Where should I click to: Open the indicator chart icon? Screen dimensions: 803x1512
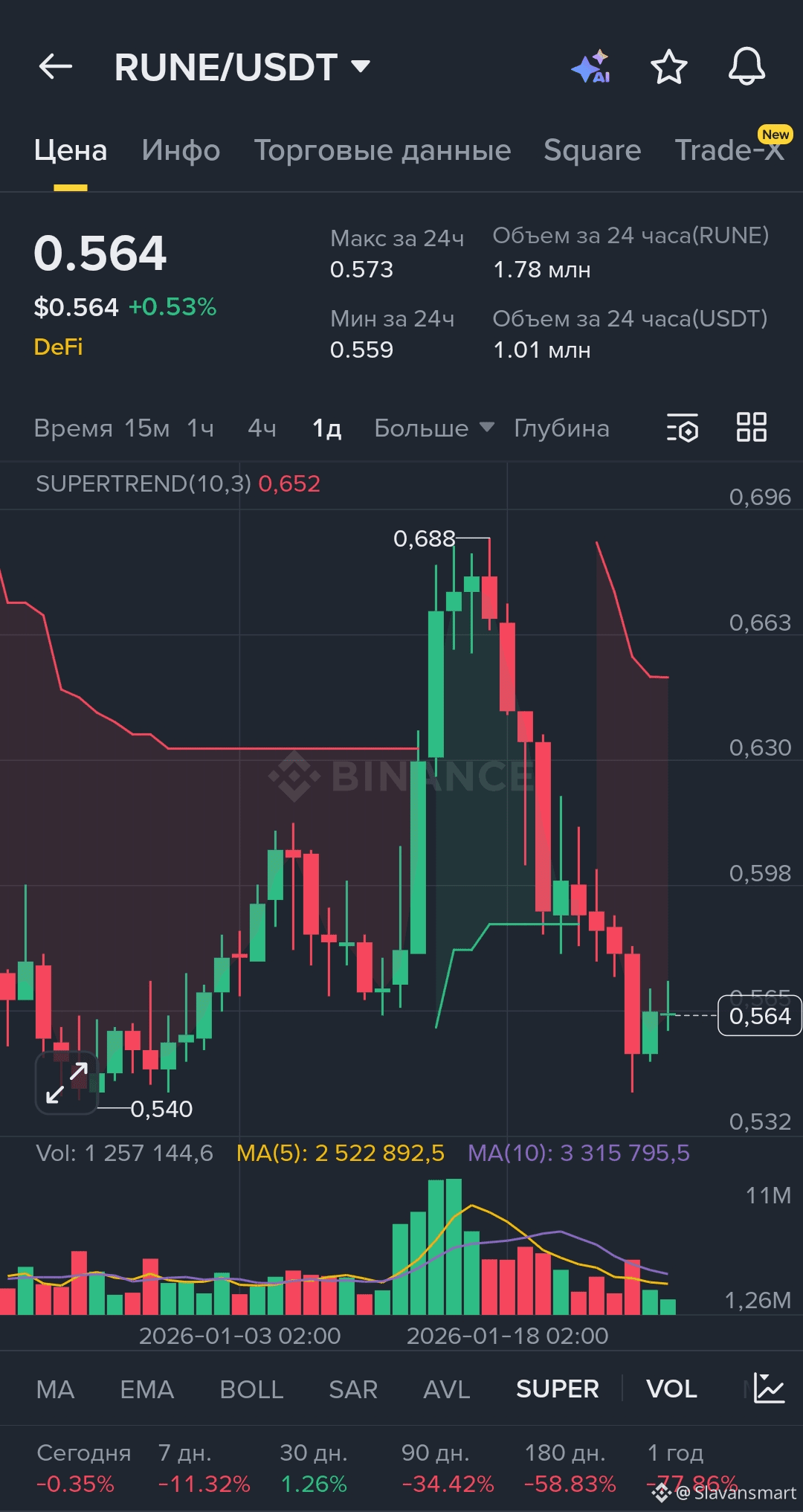click(769, 1389)
